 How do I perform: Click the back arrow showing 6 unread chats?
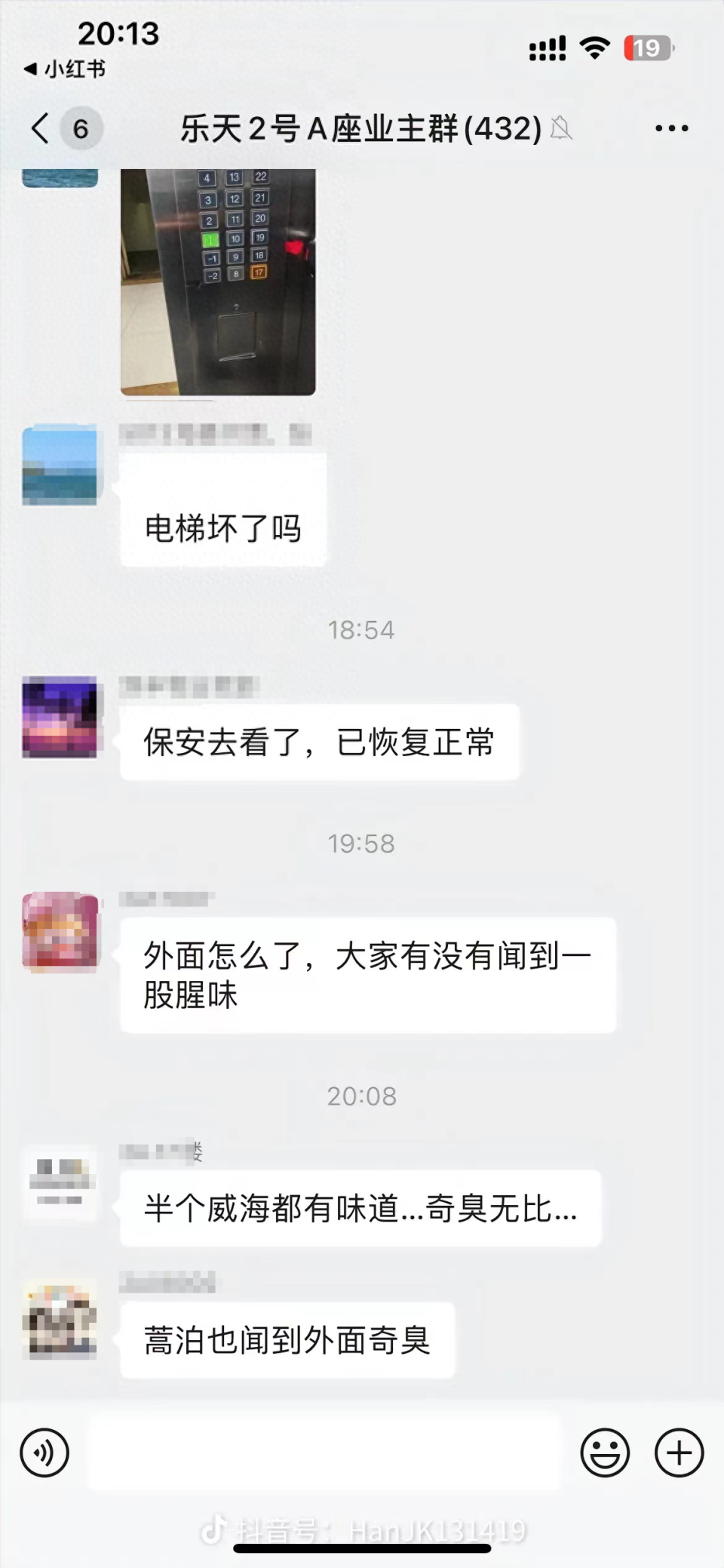pyautogui.click(x=60, y=128)
